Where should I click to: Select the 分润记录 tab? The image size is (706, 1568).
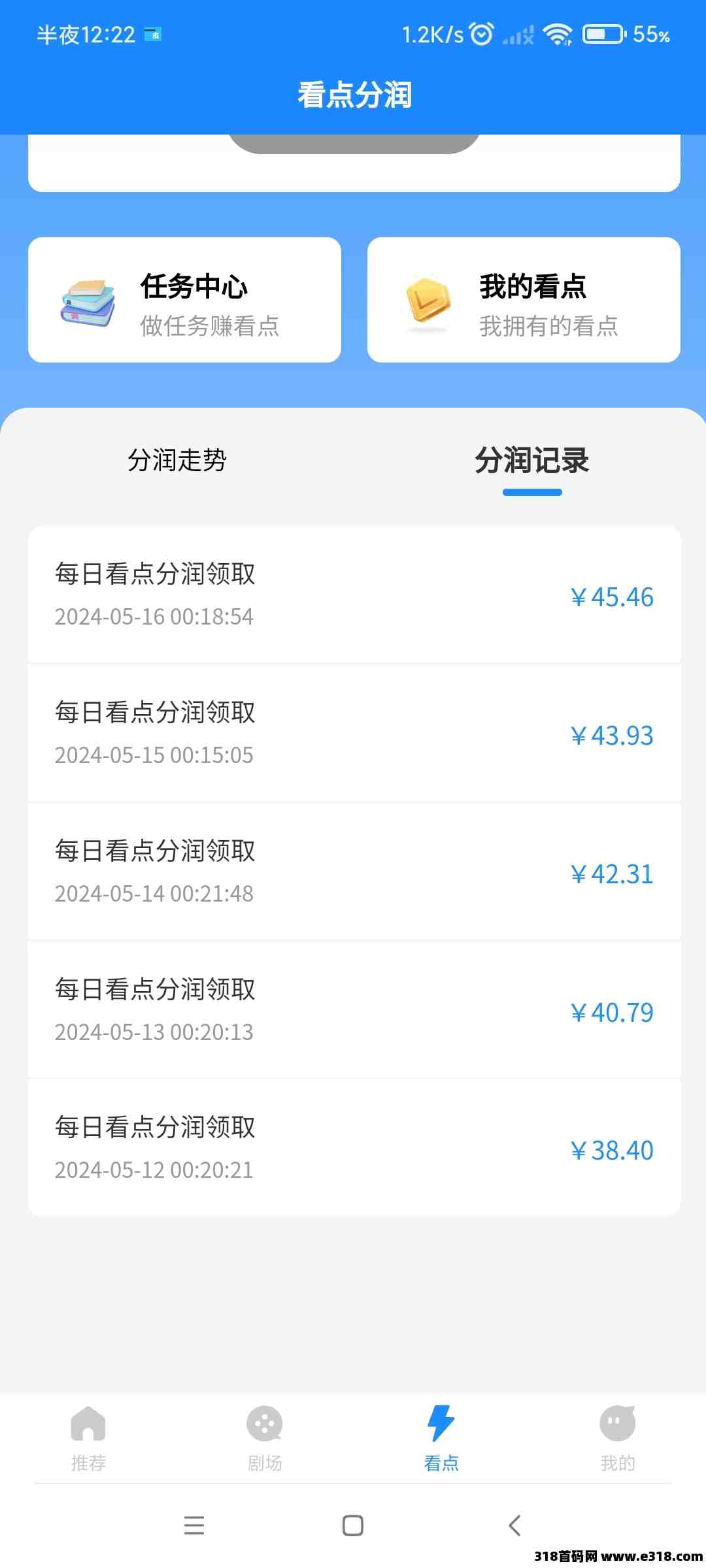point(531,460)
